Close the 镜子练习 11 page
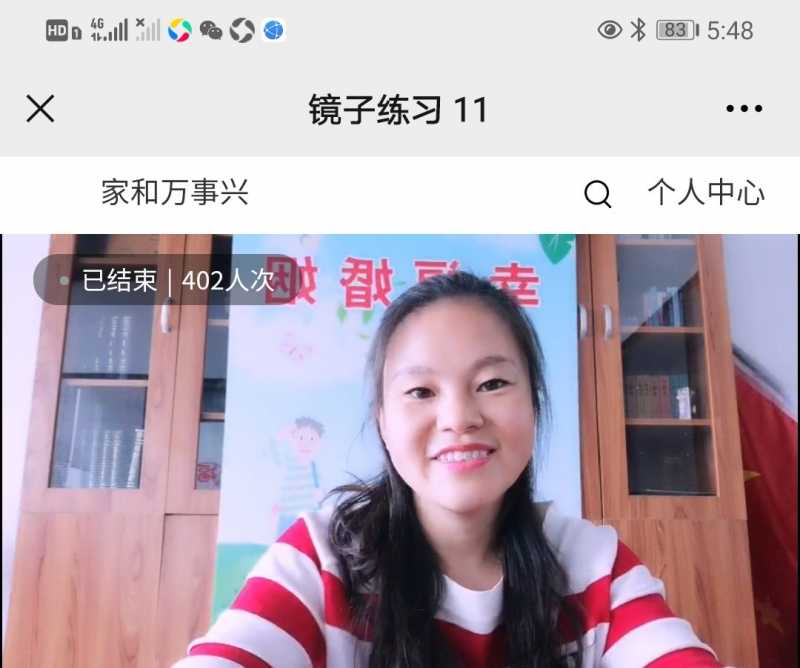The image size is (800, 668). 40,108
